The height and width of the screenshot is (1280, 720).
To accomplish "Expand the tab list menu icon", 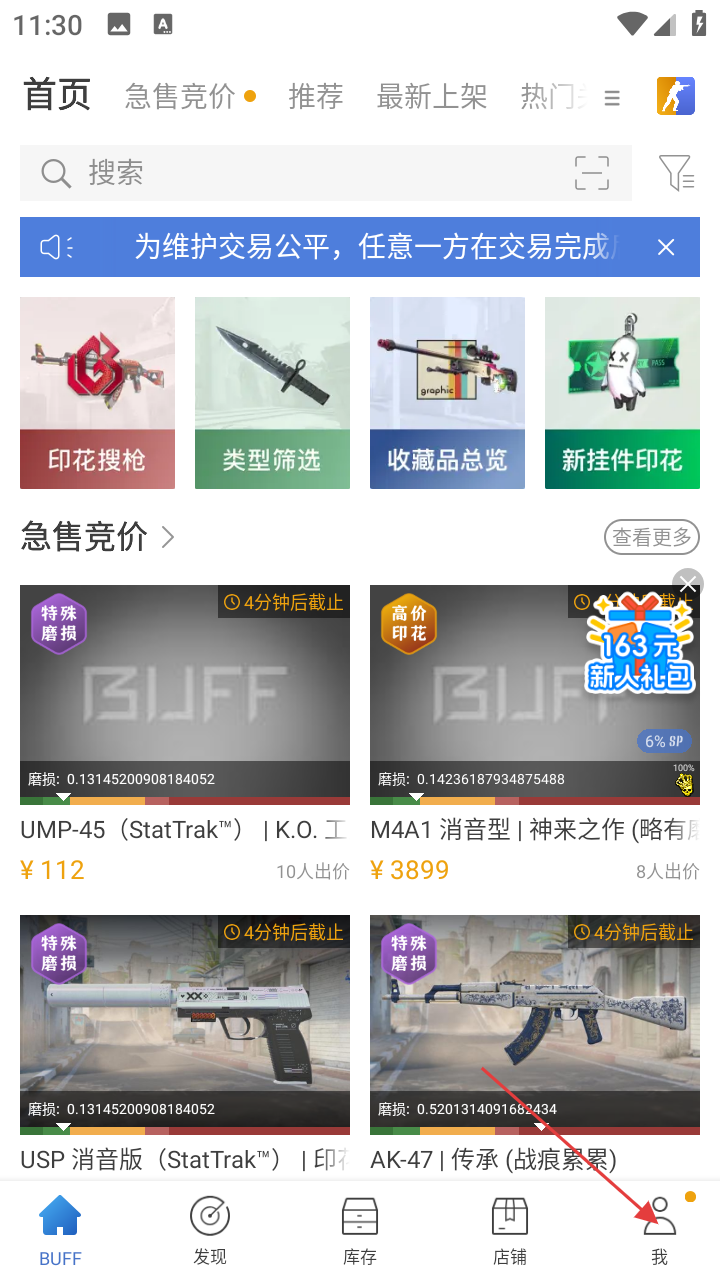I will [x=612, y=98].
